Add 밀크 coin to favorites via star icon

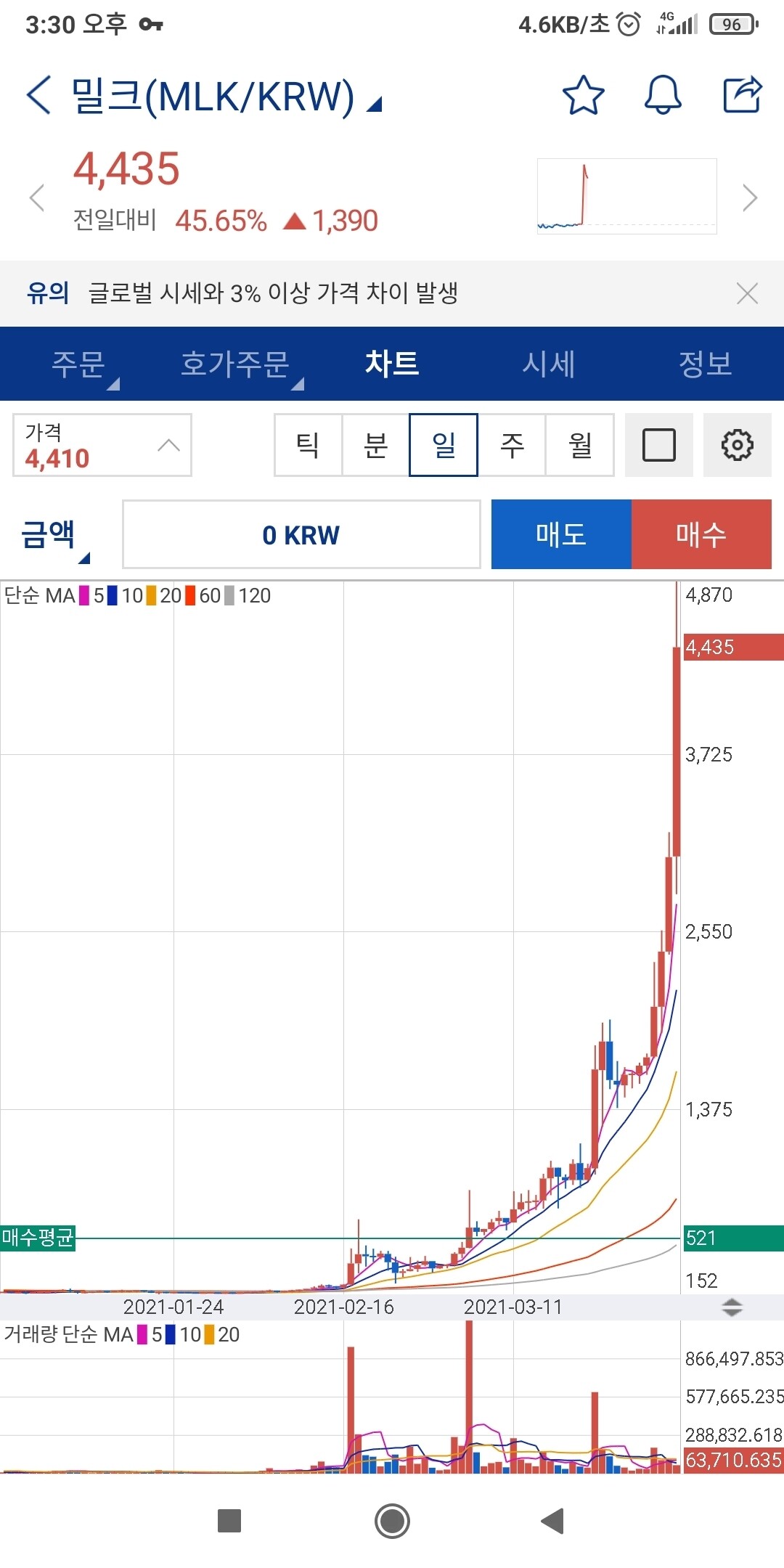click(x=585, y=95)
